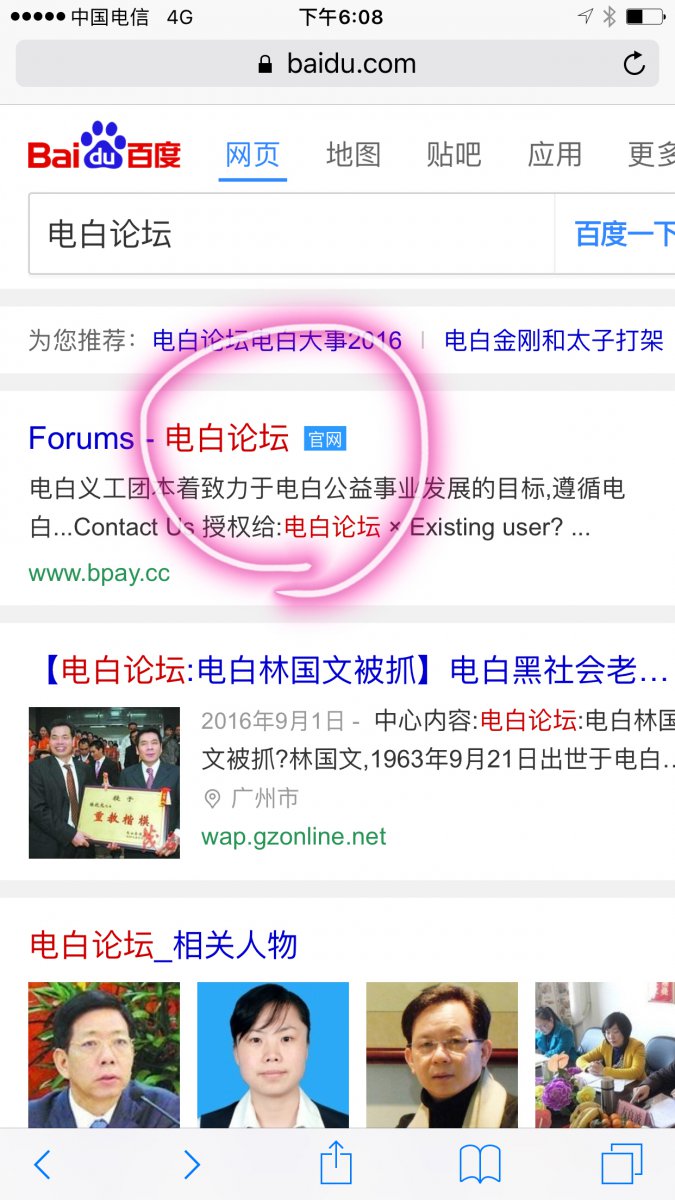
Task: Open Safari bookmarks
Action: tap(480, 1164)
